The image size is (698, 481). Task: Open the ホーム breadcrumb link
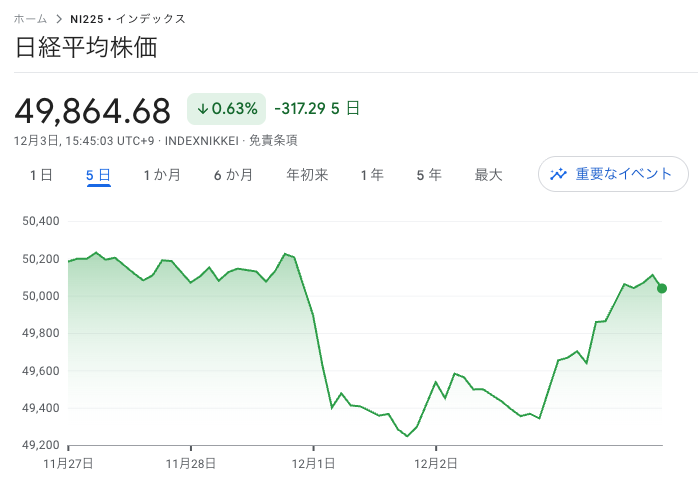30,19
